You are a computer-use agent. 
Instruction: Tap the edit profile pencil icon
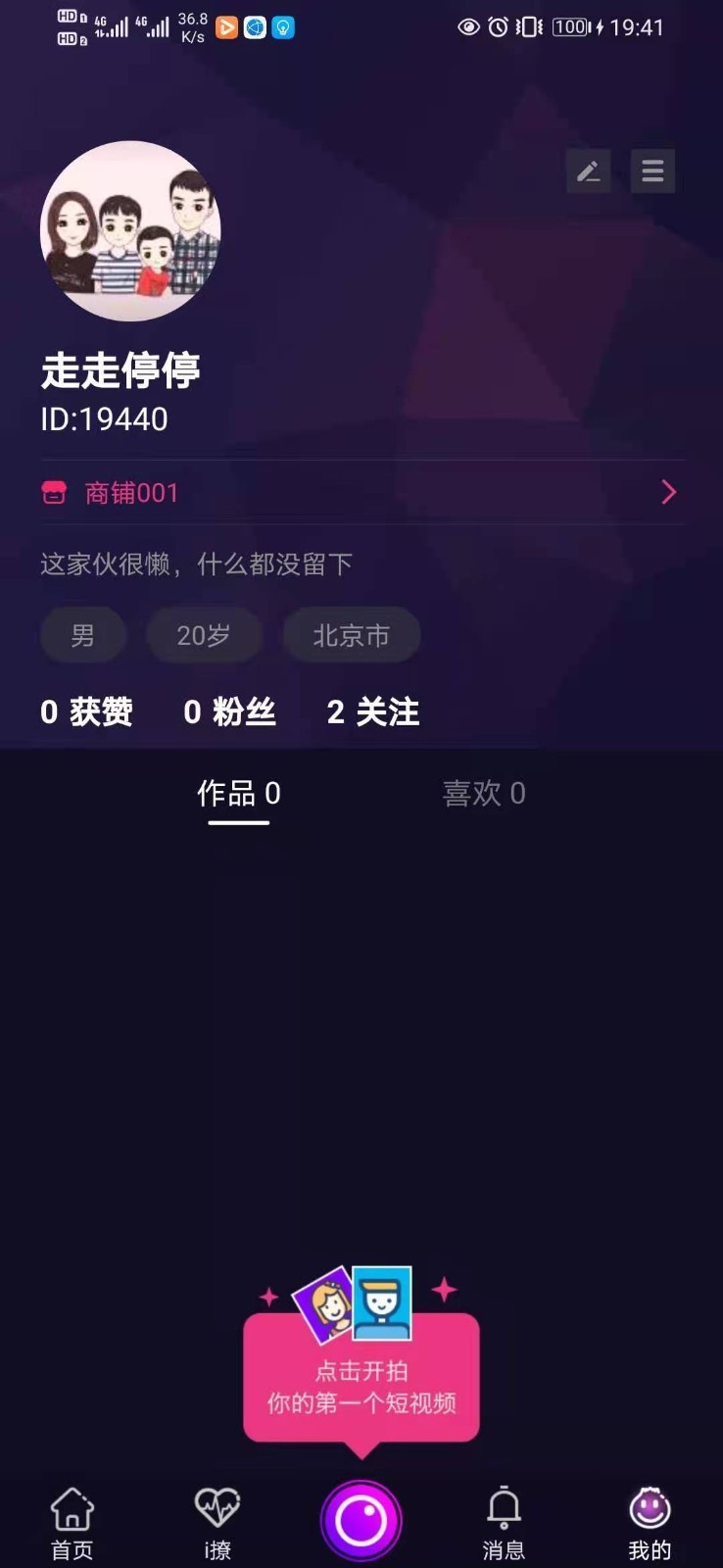(x=588, y=171)
